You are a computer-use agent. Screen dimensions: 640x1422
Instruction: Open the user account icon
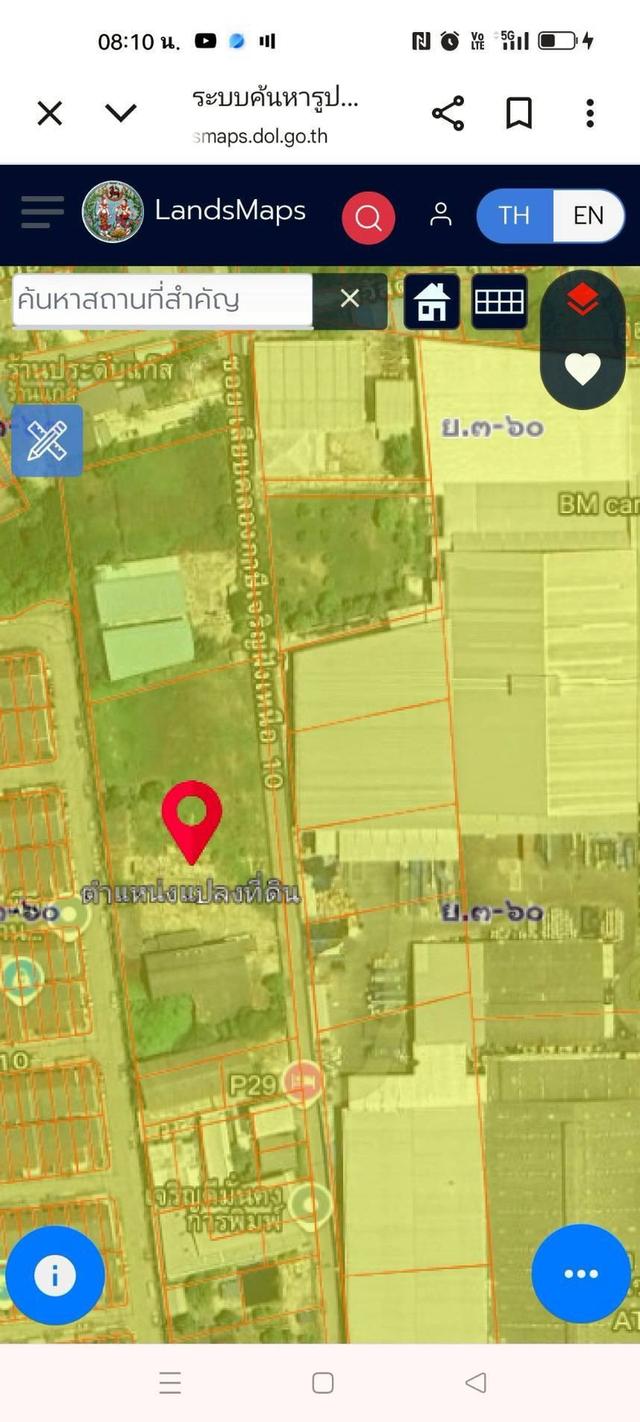click(x=440, y=215)
